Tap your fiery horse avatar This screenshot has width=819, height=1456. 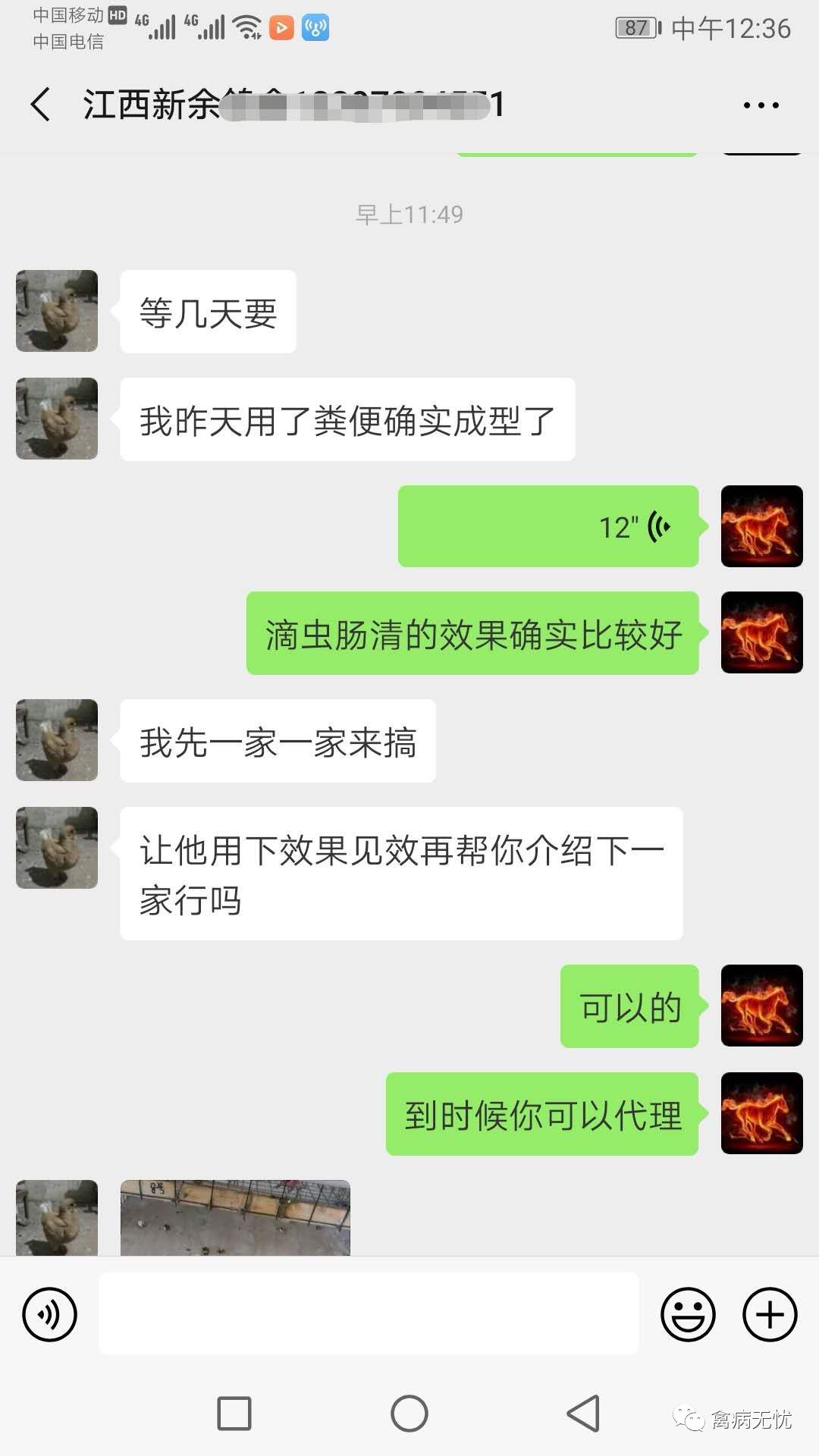[x=761, y=527]
